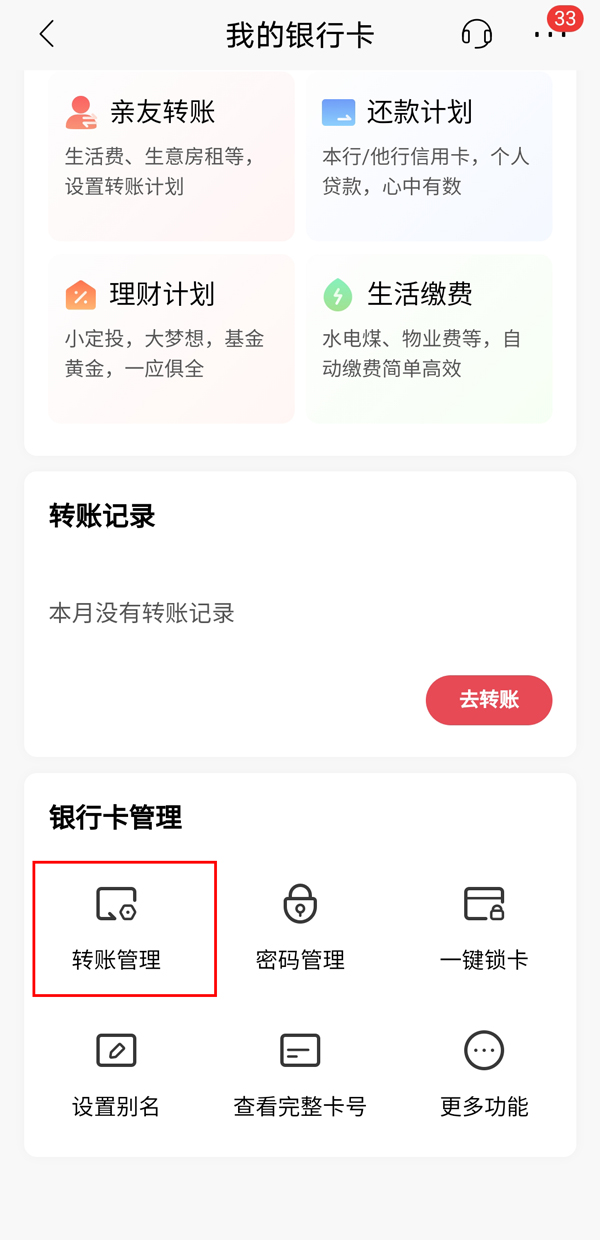Tap the 去转账 button
This screenshot has width=600, height=1240.
489,700
